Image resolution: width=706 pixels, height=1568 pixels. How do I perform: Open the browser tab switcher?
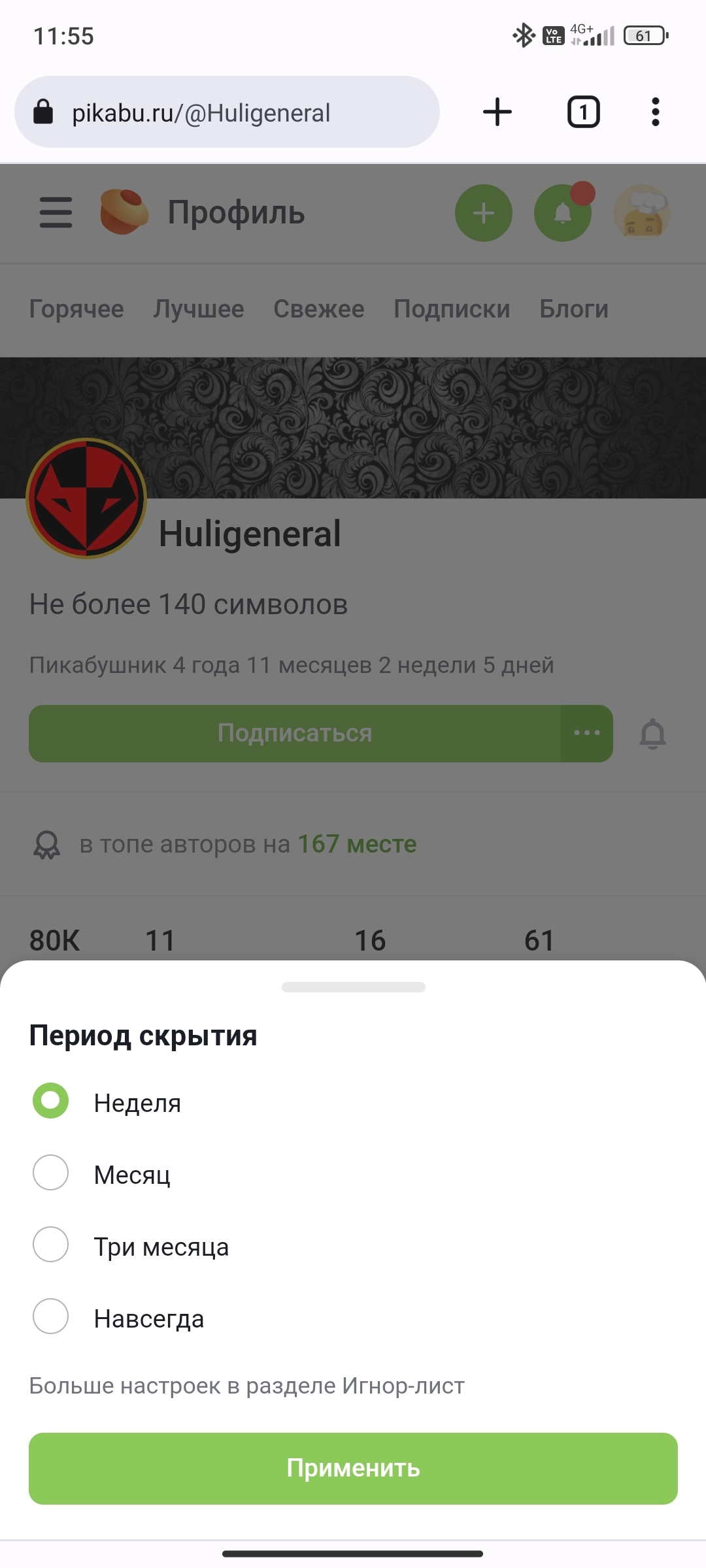[583, 112]
